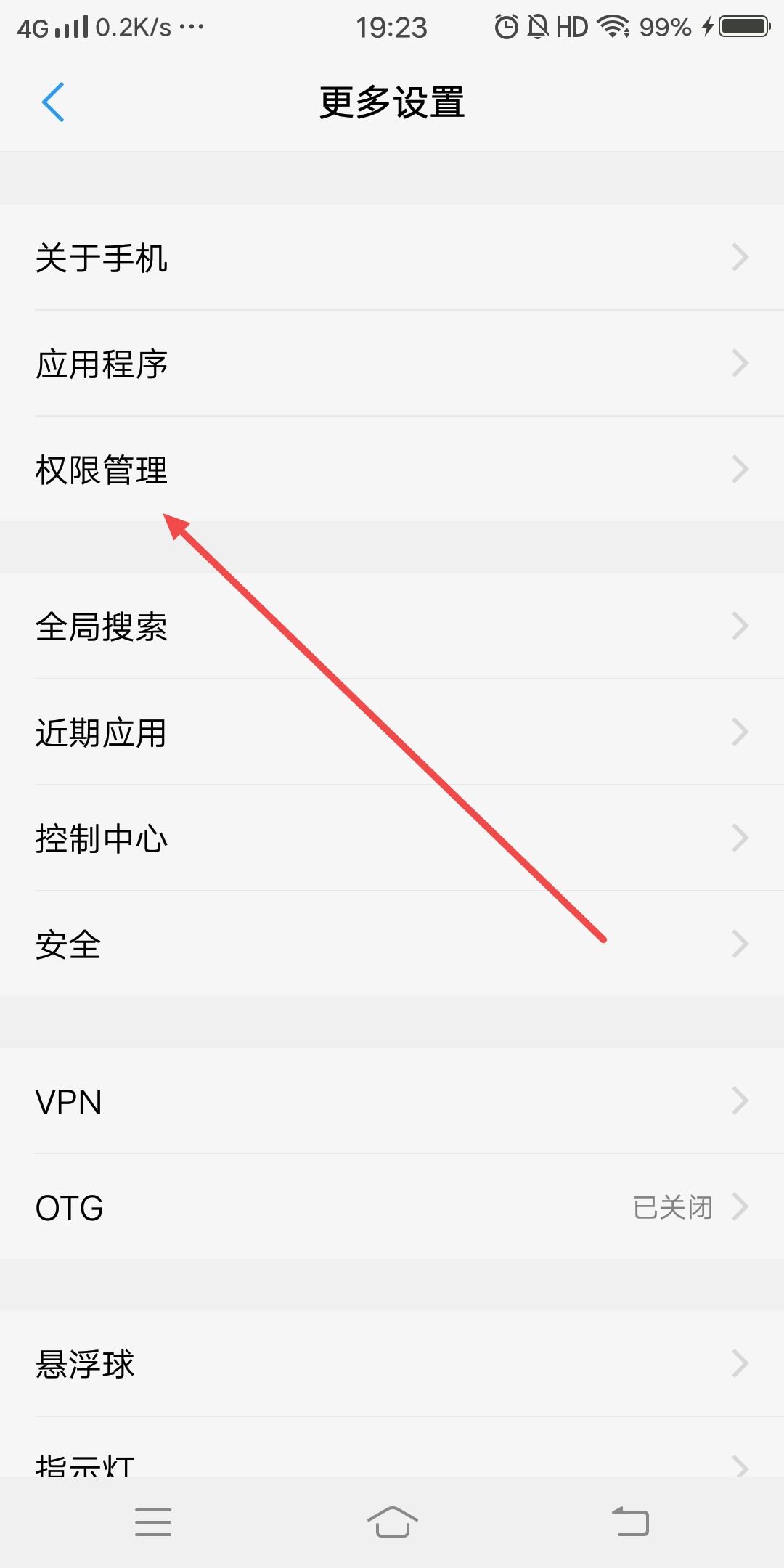The image size is (784, 1568).
Task: Open 悬浮球 settings
Action: tap(392, 1364)
